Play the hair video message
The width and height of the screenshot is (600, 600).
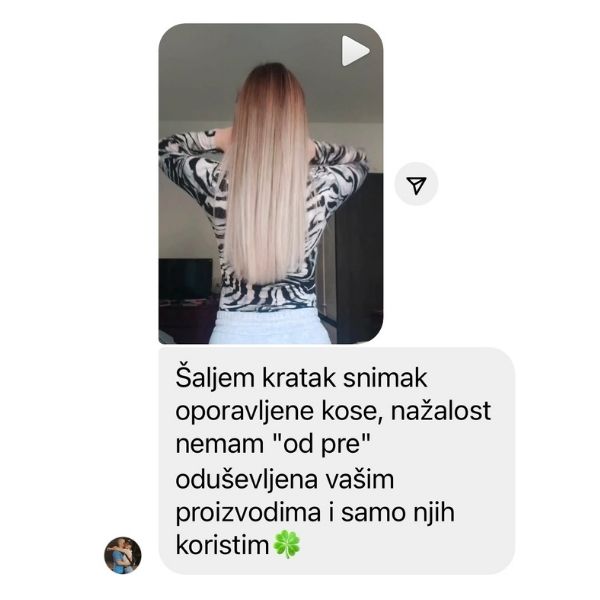tap(355, 51)
